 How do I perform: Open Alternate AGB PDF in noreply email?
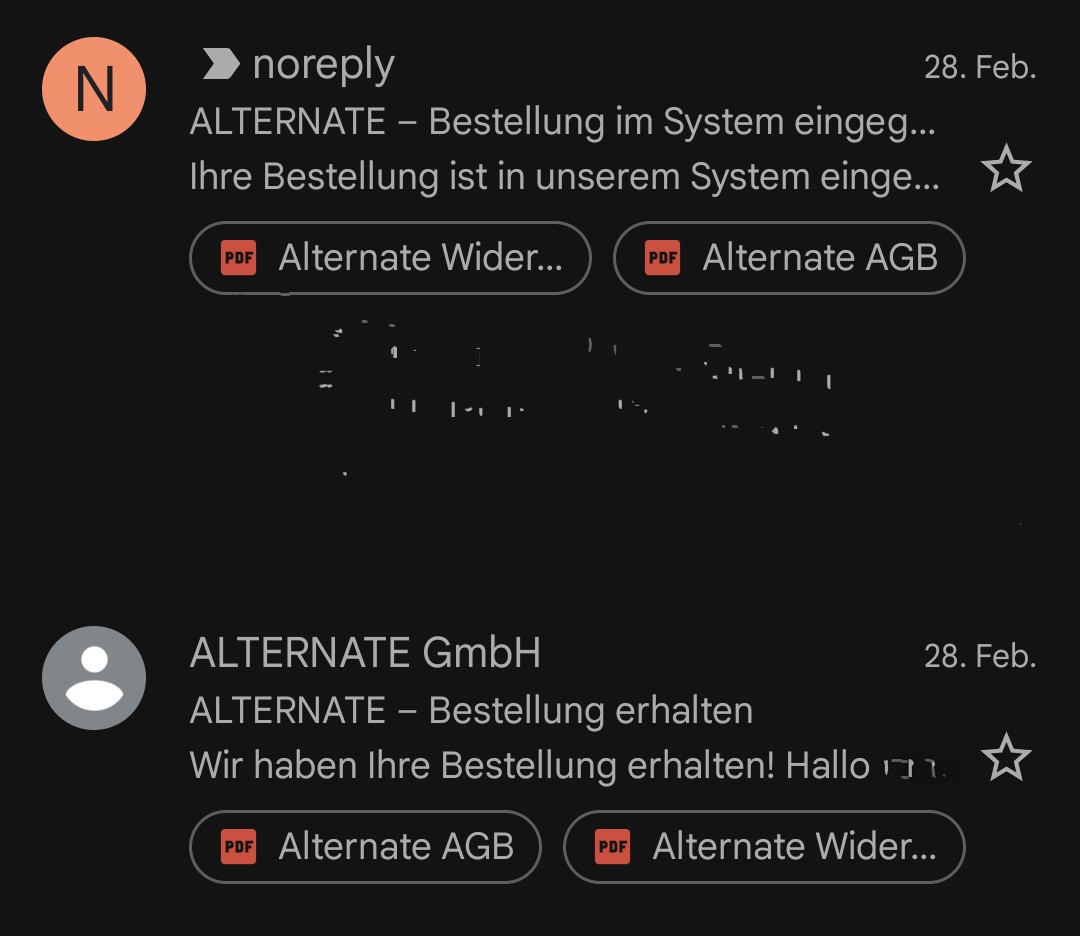(x=788, y=258)
